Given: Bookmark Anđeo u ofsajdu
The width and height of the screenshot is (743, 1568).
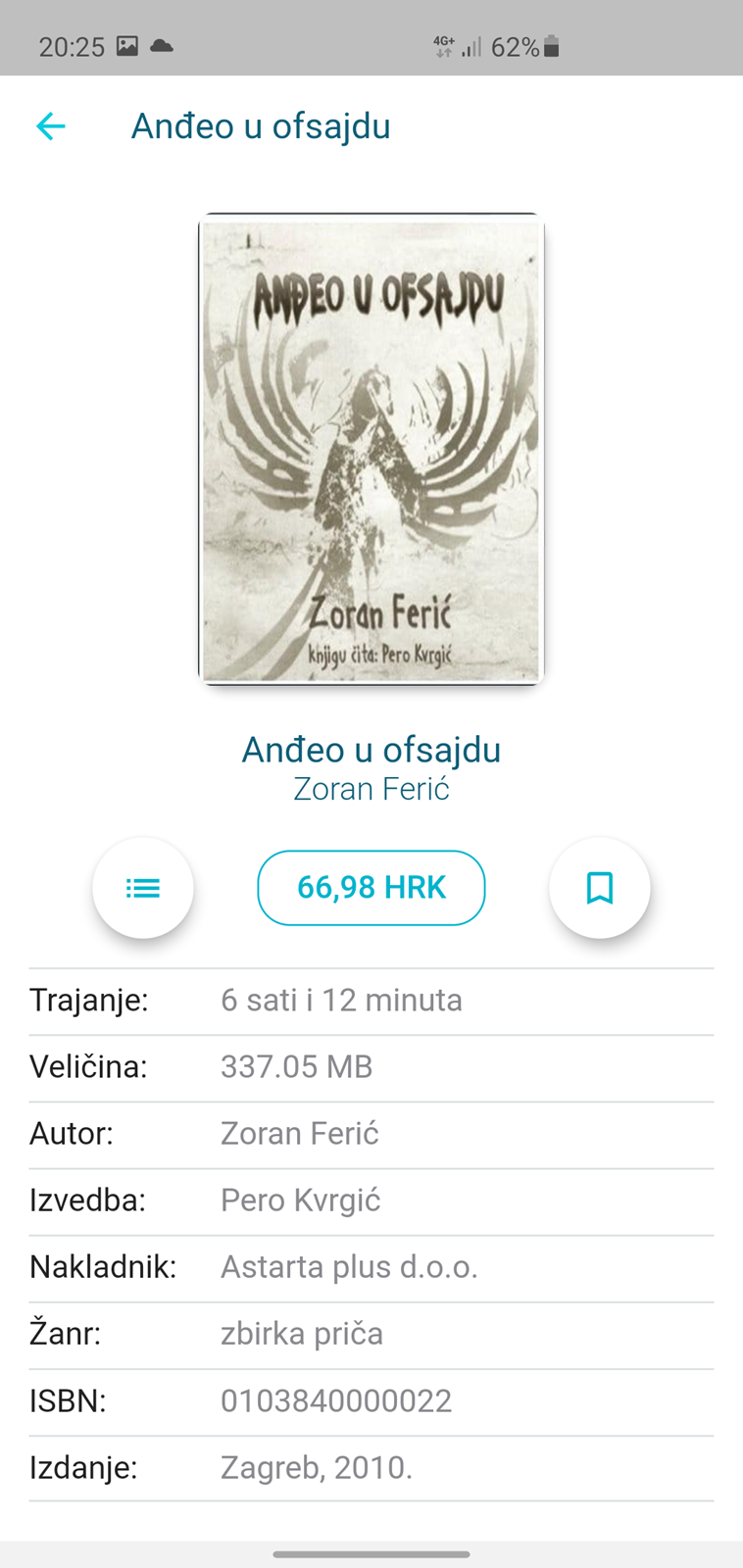Looking at the screenshot, I should (x=600, y=888).
